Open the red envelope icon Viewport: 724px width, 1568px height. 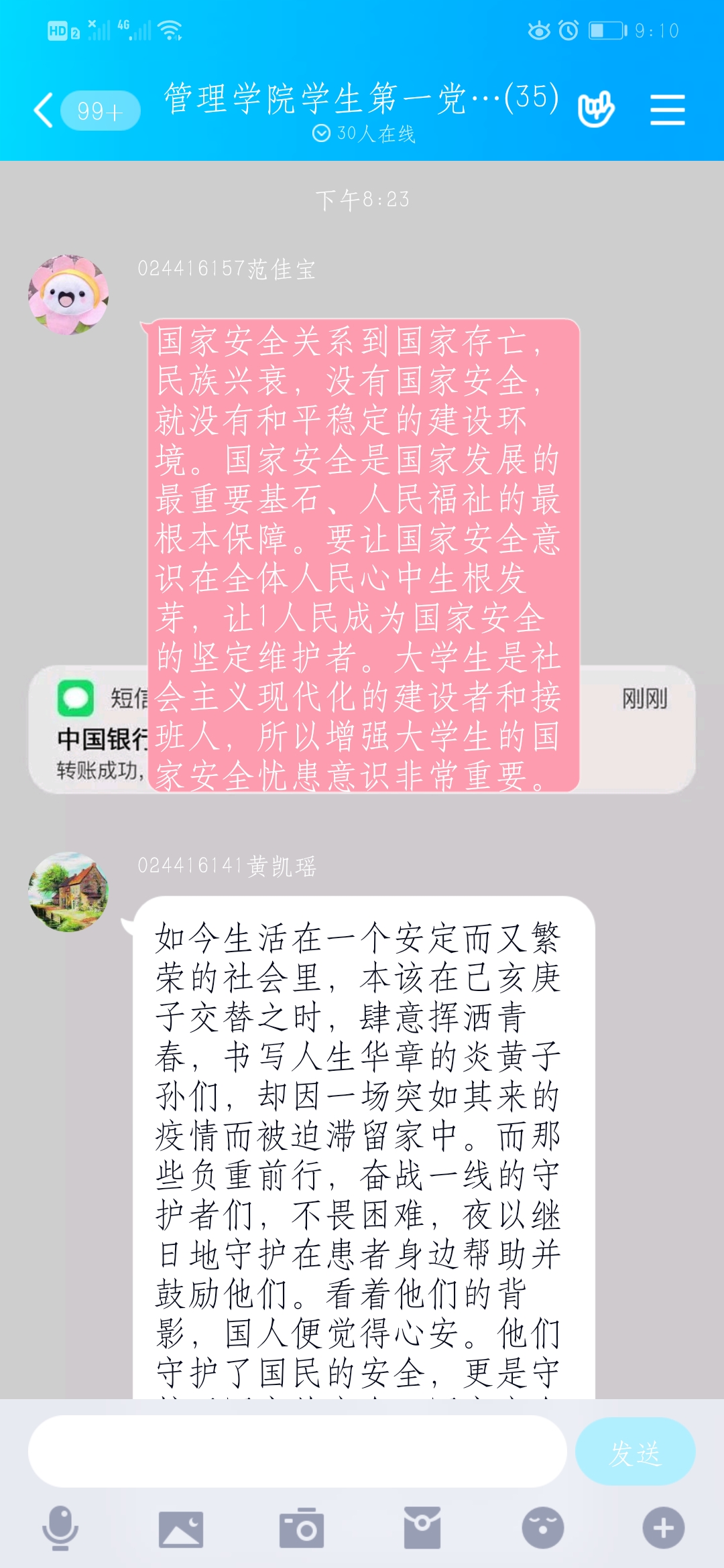pyautogui.click(x=422, y=1528)
